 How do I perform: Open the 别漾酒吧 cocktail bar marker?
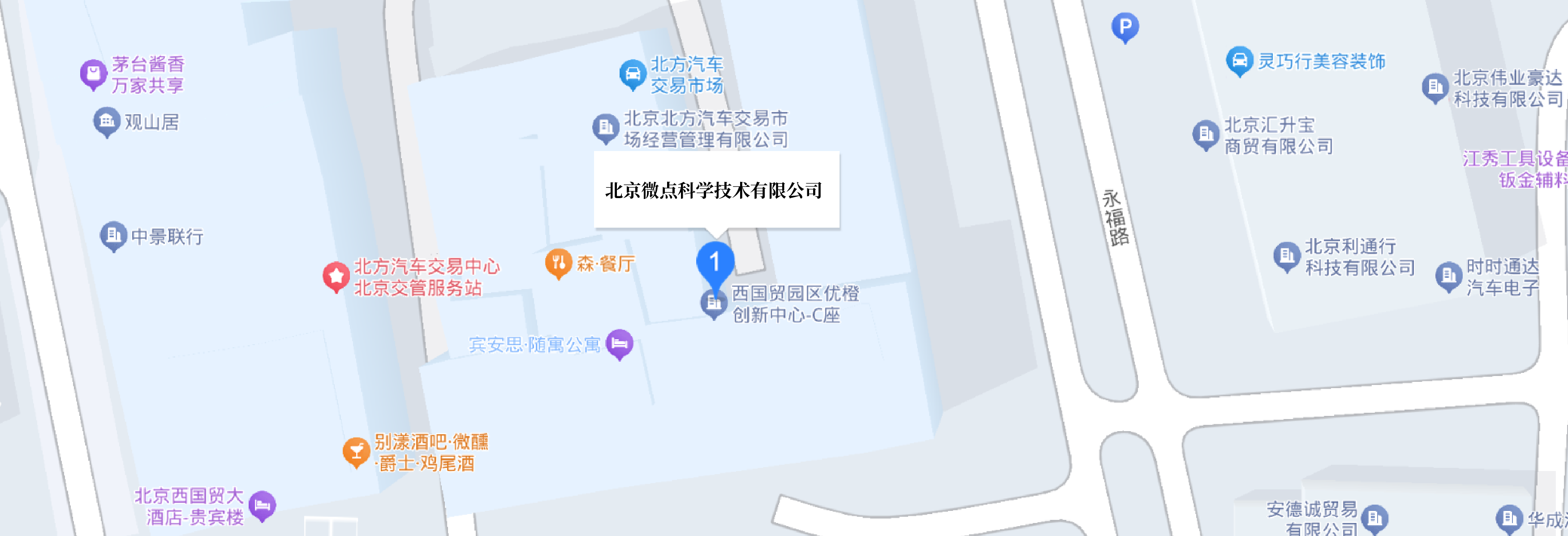click(x=356, y=451)
